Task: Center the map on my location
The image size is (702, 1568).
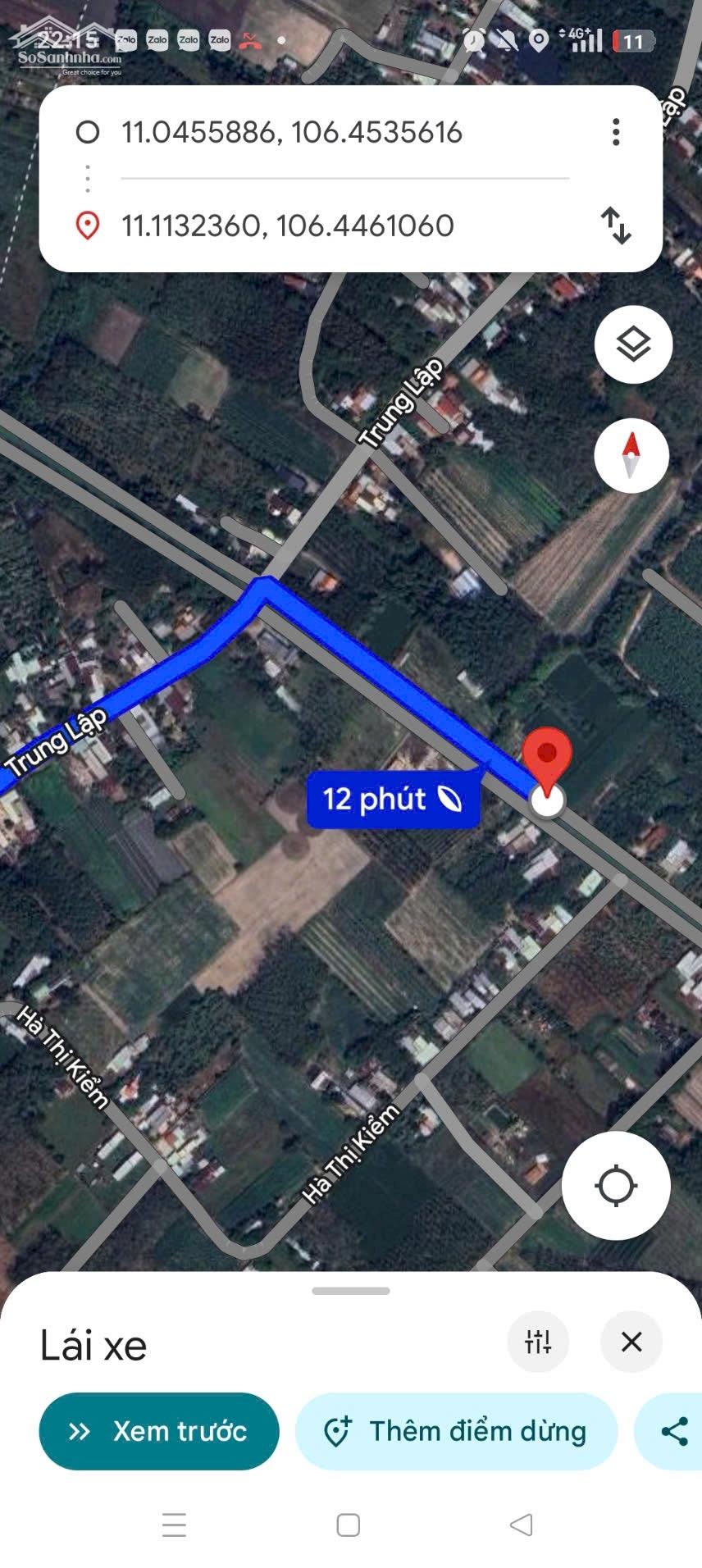Action: 616,1186
